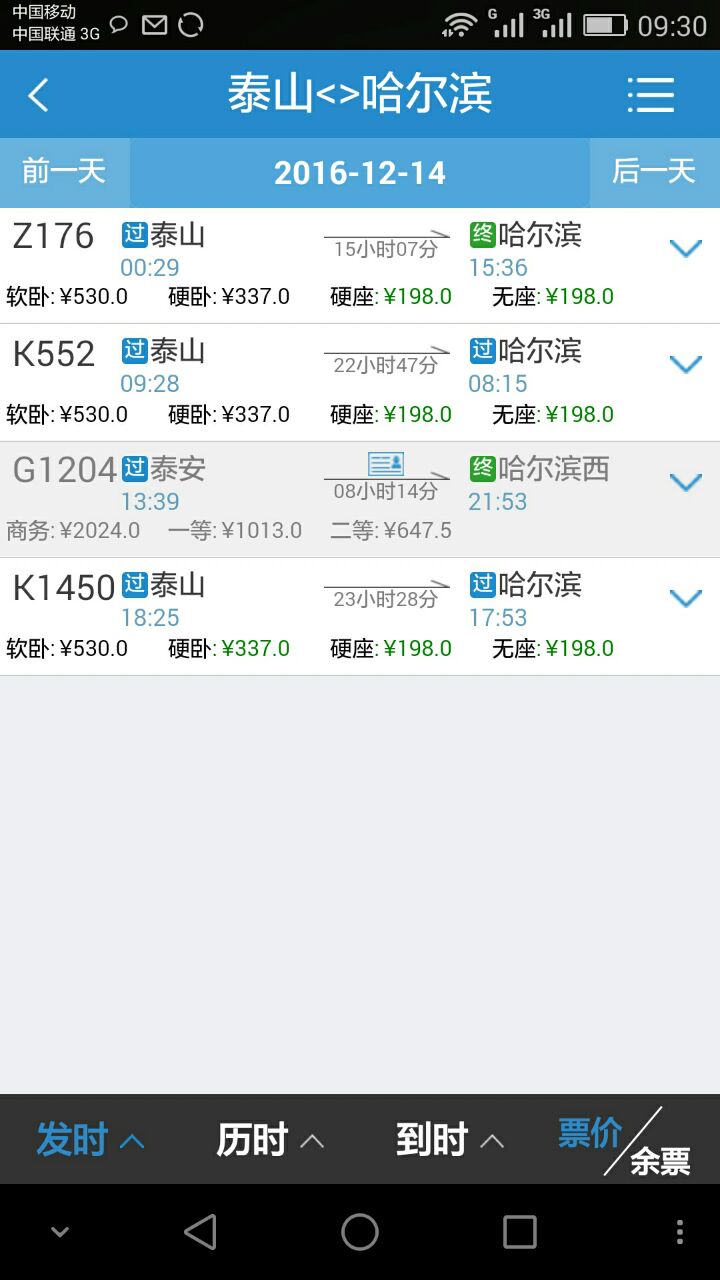Expand details chevron for Z176
The image size is (720, 1280).
coord(686,249)
